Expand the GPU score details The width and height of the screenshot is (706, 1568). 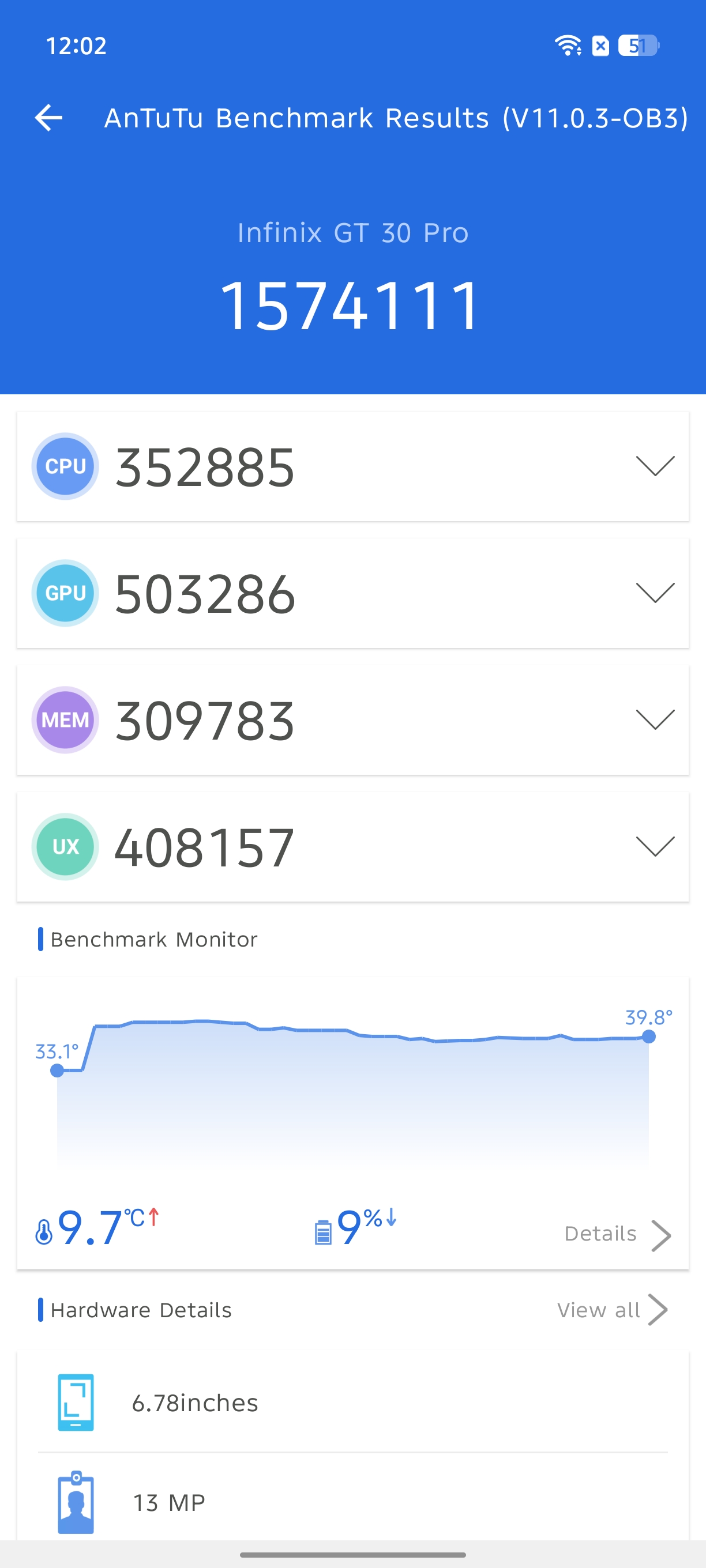tap(654, 593)
